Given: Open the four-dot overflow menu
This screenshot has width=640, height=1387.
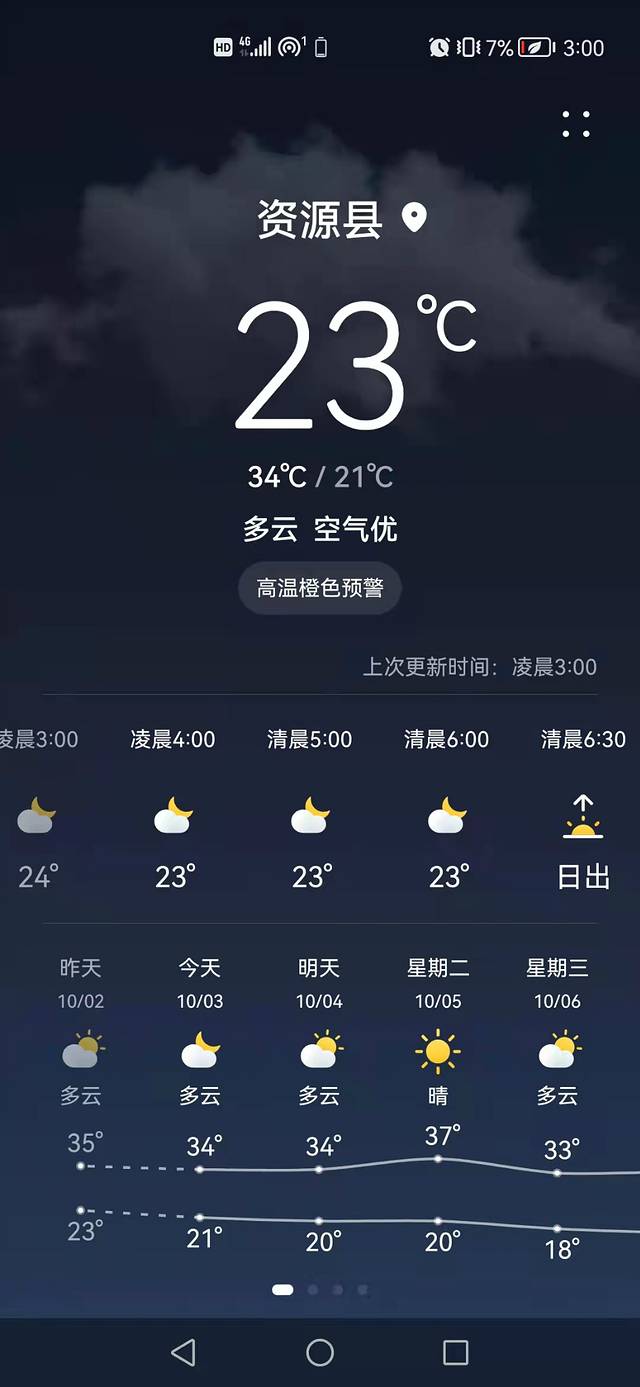Looking at the screenshot, I should click(x=576, y=124).
